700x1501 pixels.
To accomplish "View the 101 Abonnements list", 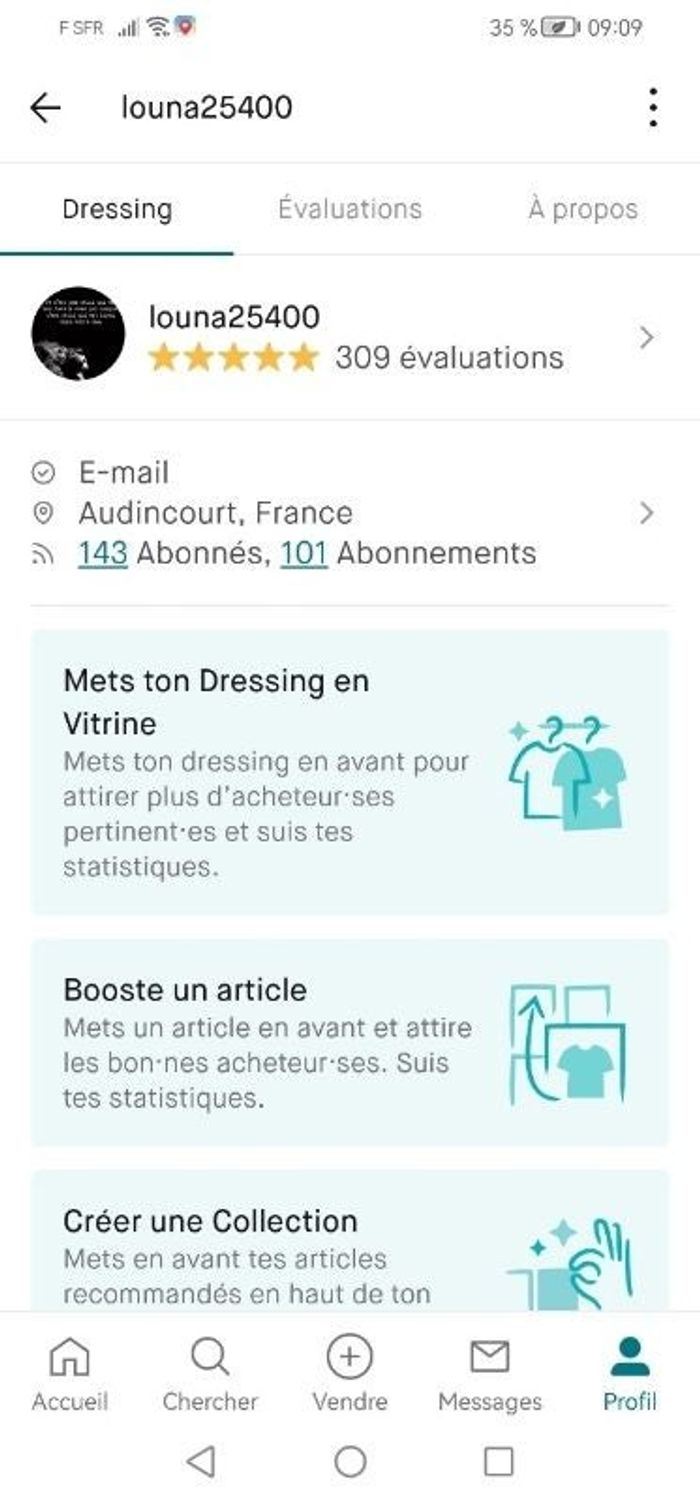I will pyautogui.click(x=304, y=553).
